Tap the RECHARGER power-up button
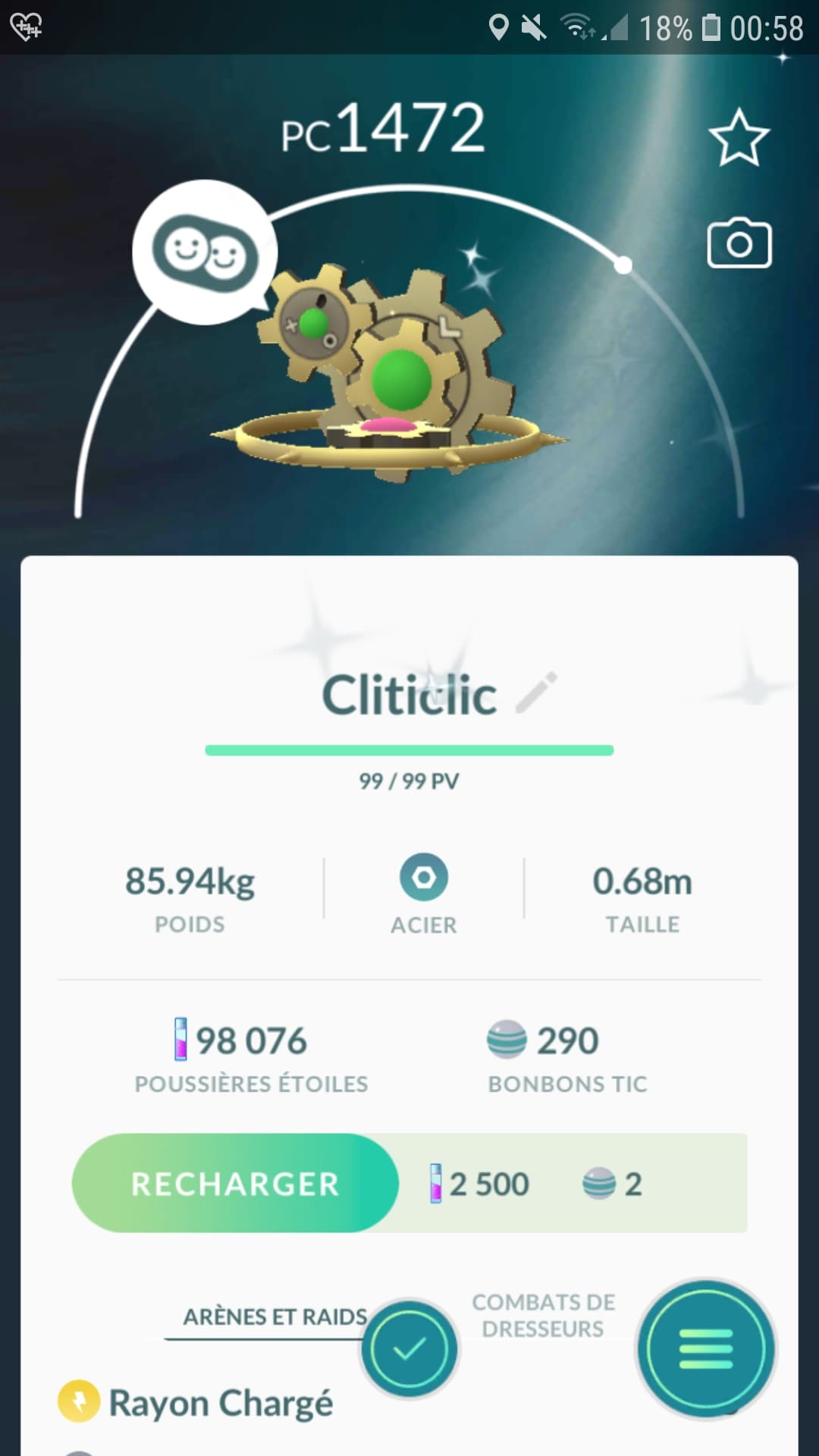The image size is (819, 1456). click(x=235, y=1184)
